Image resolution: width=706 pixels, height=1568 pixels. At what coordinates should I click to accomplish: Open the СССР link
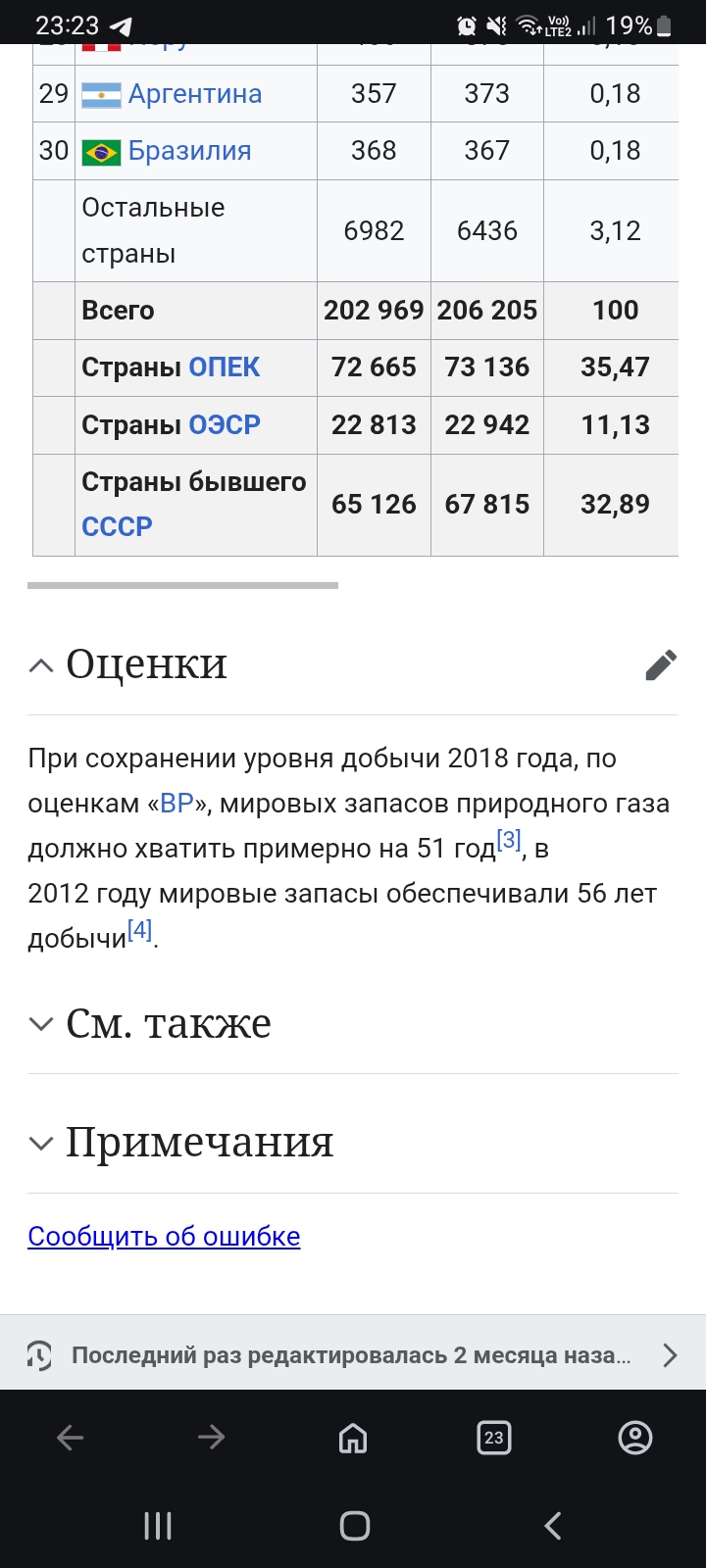(x=117, y=527)
